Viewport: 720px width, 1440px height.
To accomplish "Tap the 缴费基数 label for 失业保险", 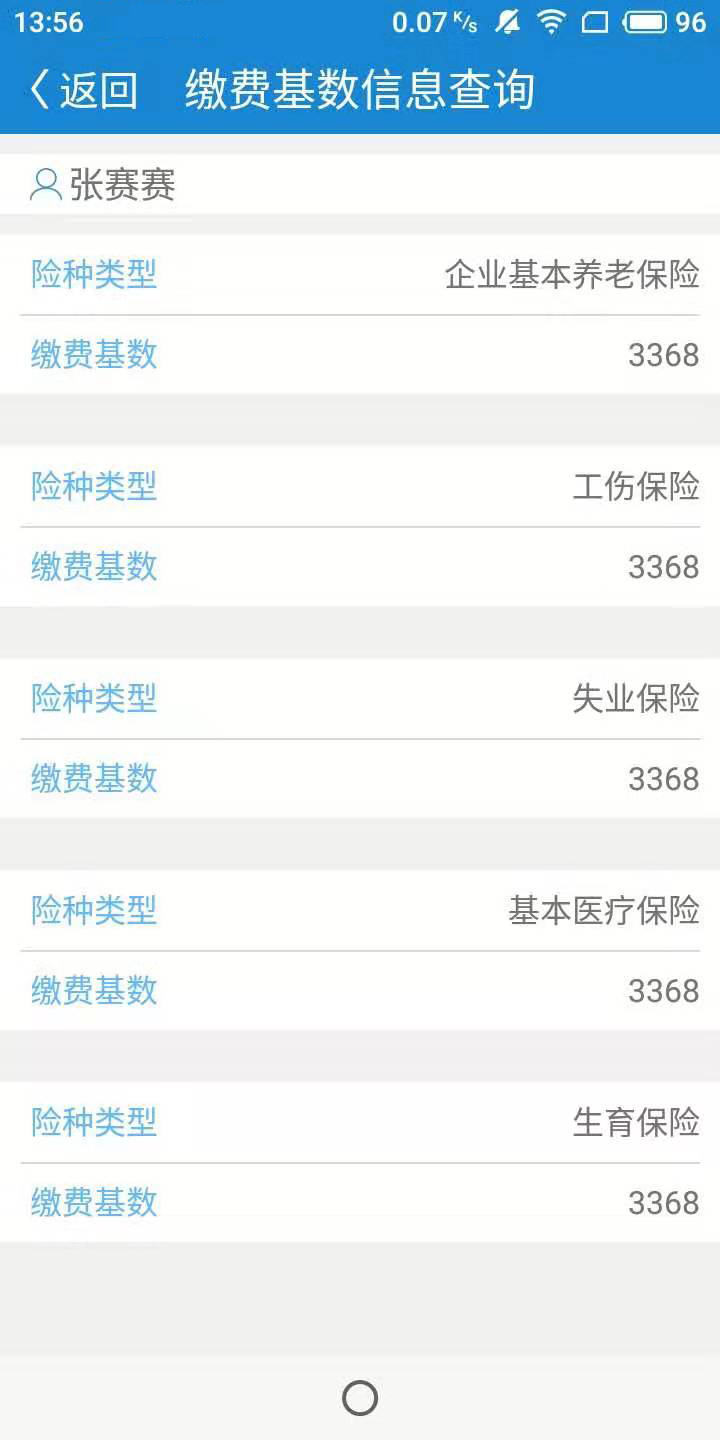I will (93, 779).
